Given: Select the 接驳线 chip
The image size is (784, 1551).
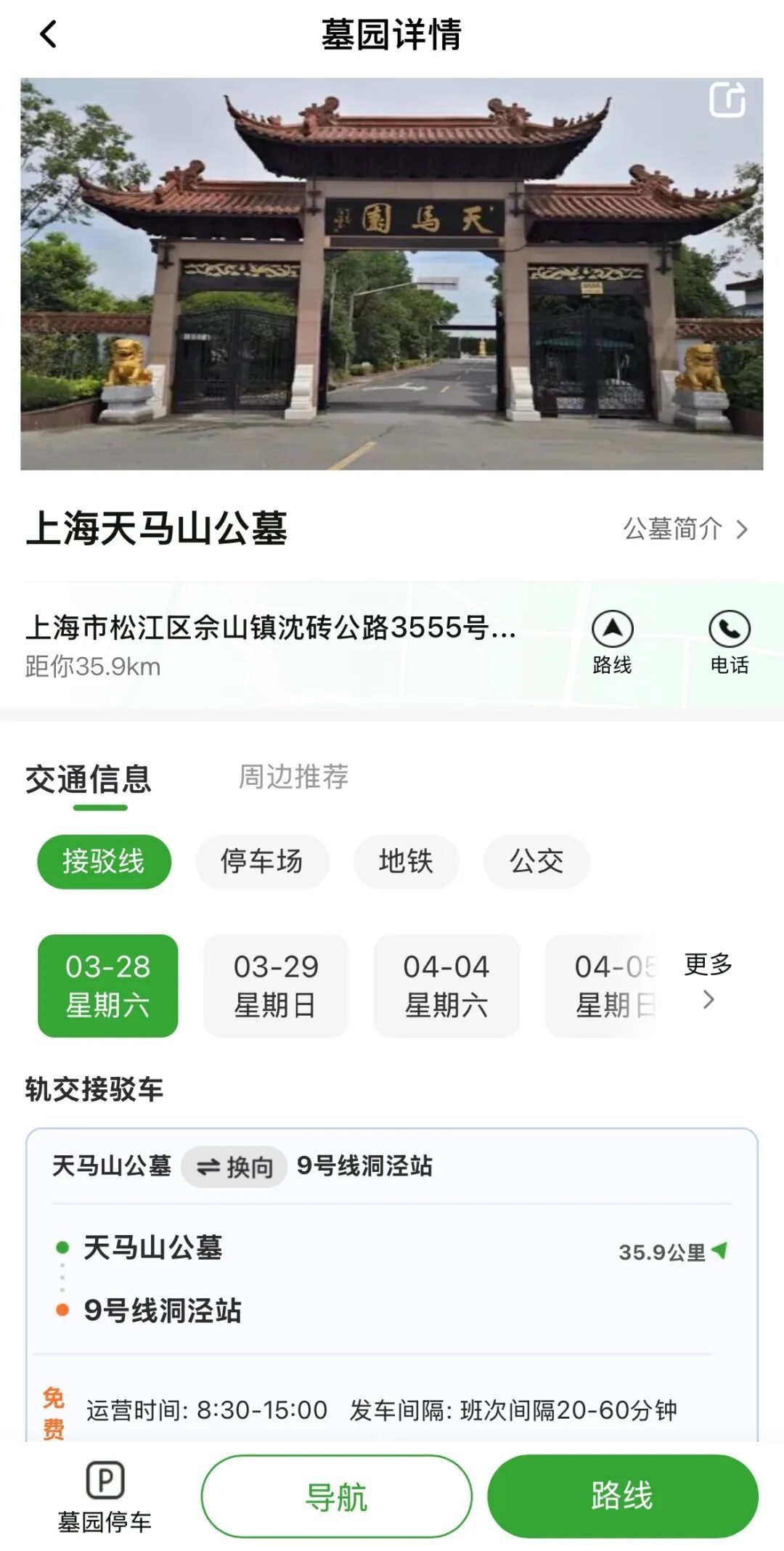Looking at the screenshot, I should tap(104, 862).
